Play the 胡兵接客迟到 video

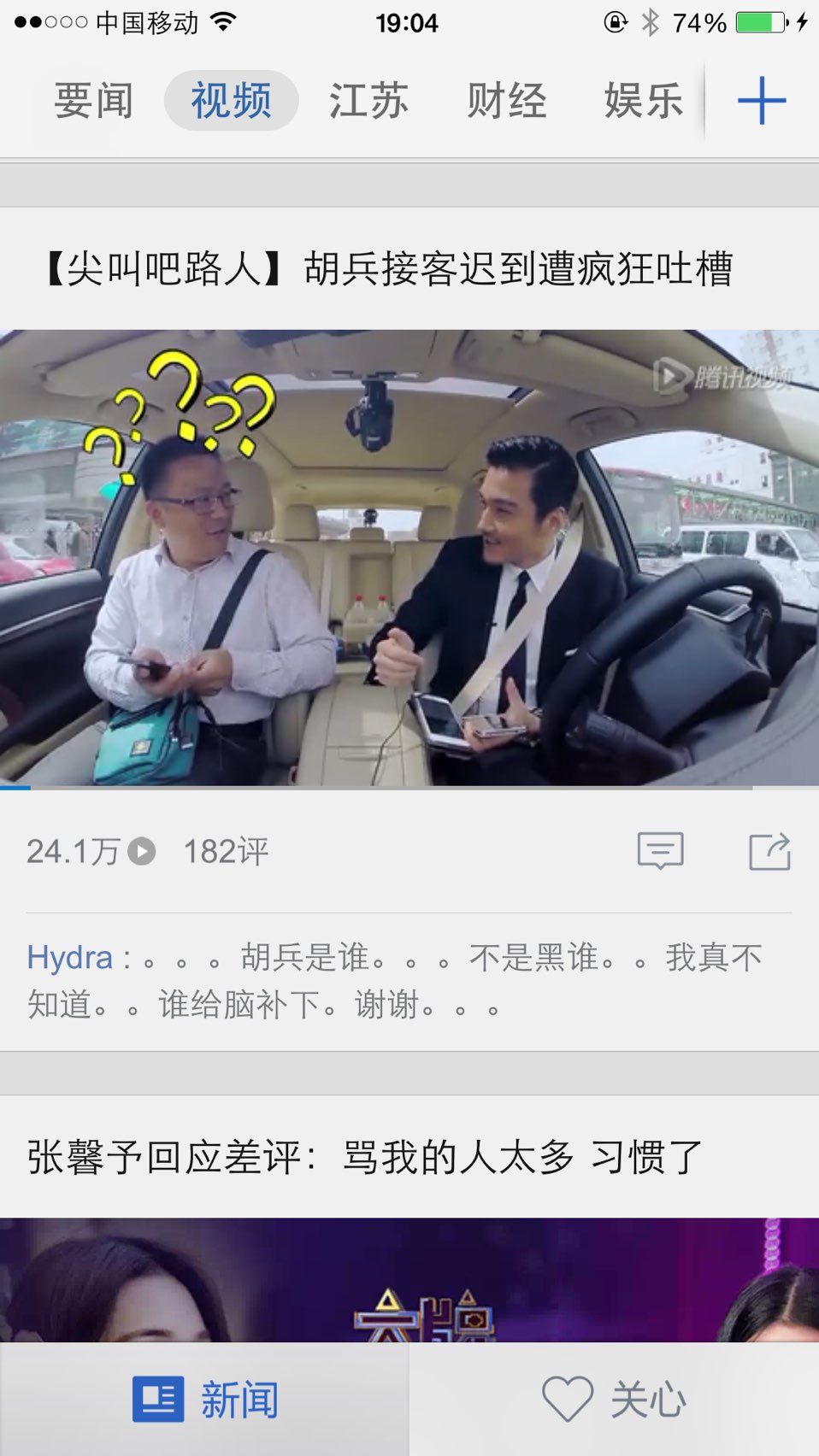409,558
